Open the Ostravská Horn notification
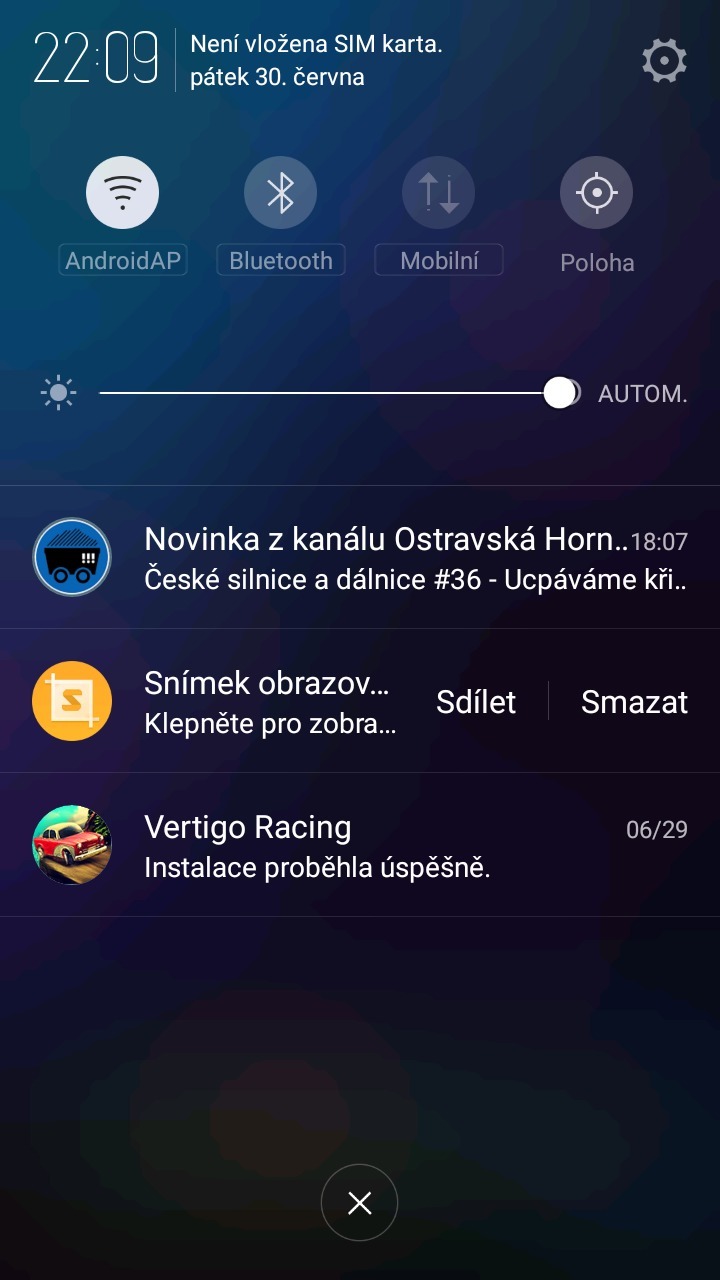720x1280 pixels. pos(360,556)
